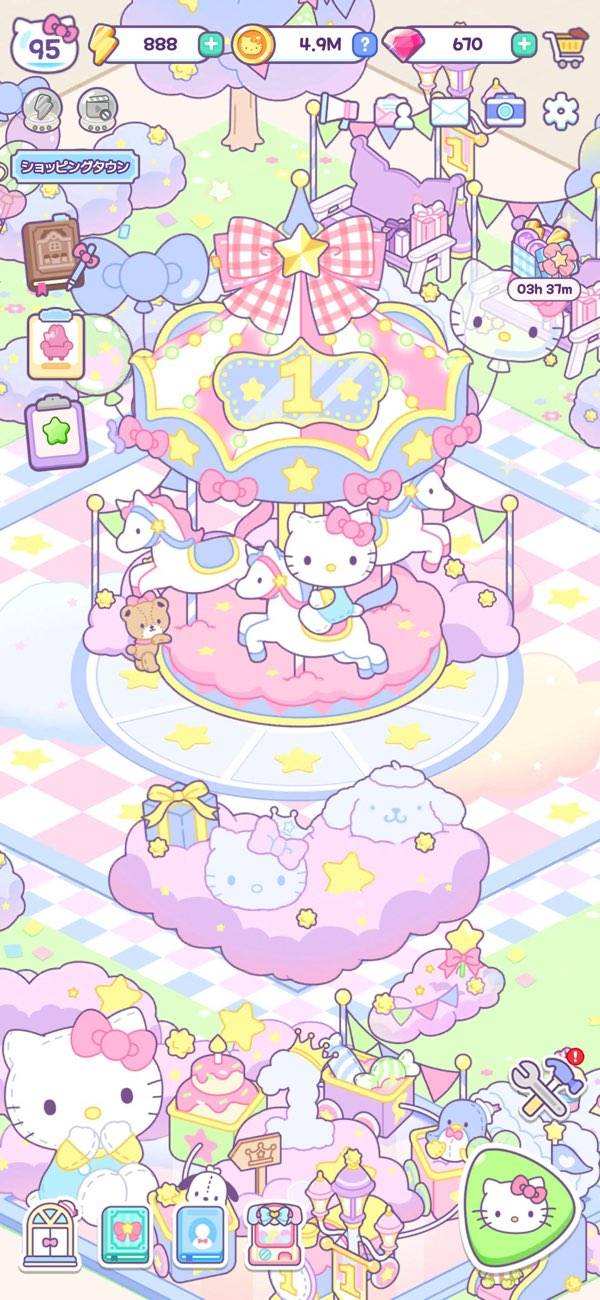
Task: Open the friends icon
Action: tap(394, 113)
